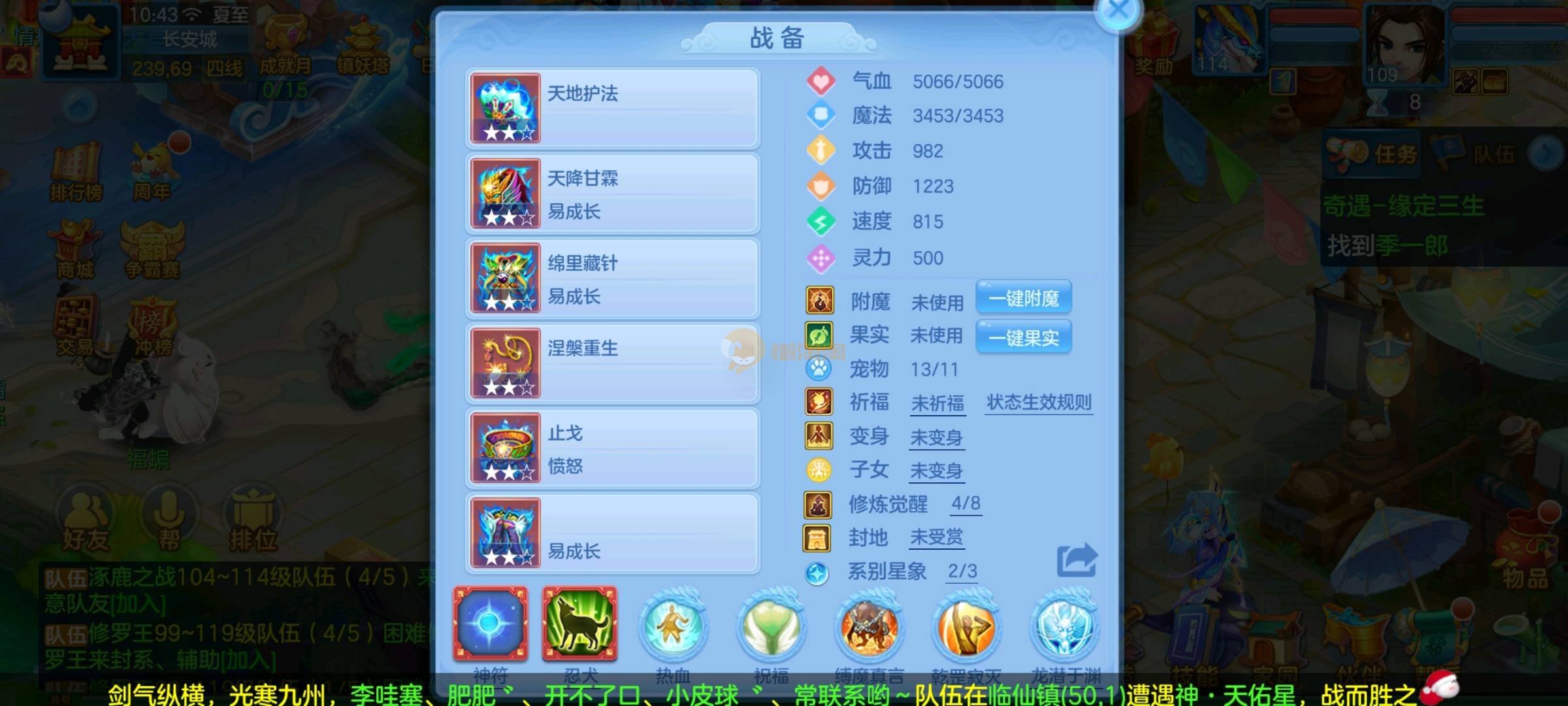The height and width of the screenshot is (706, 1568).
Task: Share the battle preparation panel
Action: (x=1077, y=560)
